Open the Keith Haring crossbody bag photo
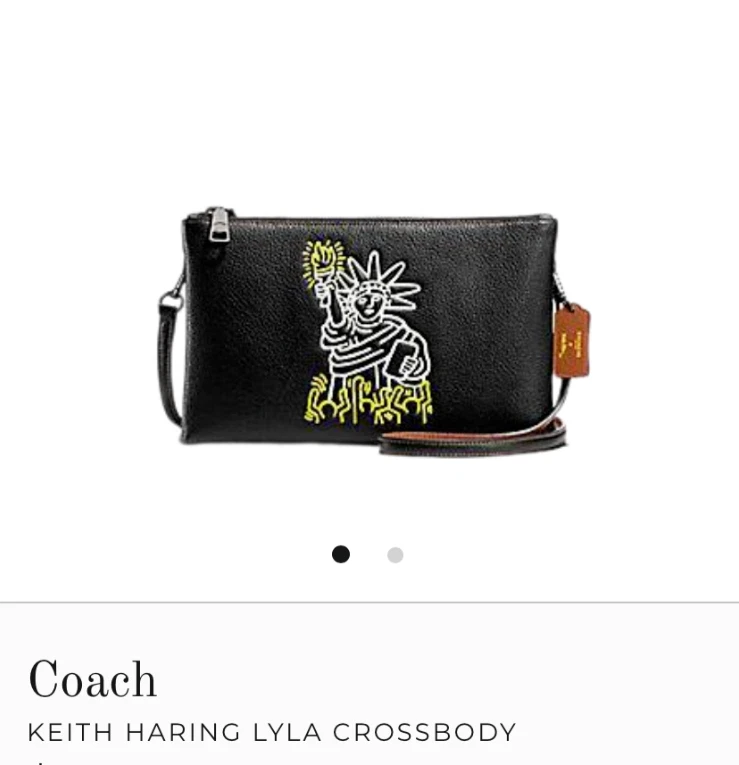Viewport: 739px width, 765px height. pos(370,330)
